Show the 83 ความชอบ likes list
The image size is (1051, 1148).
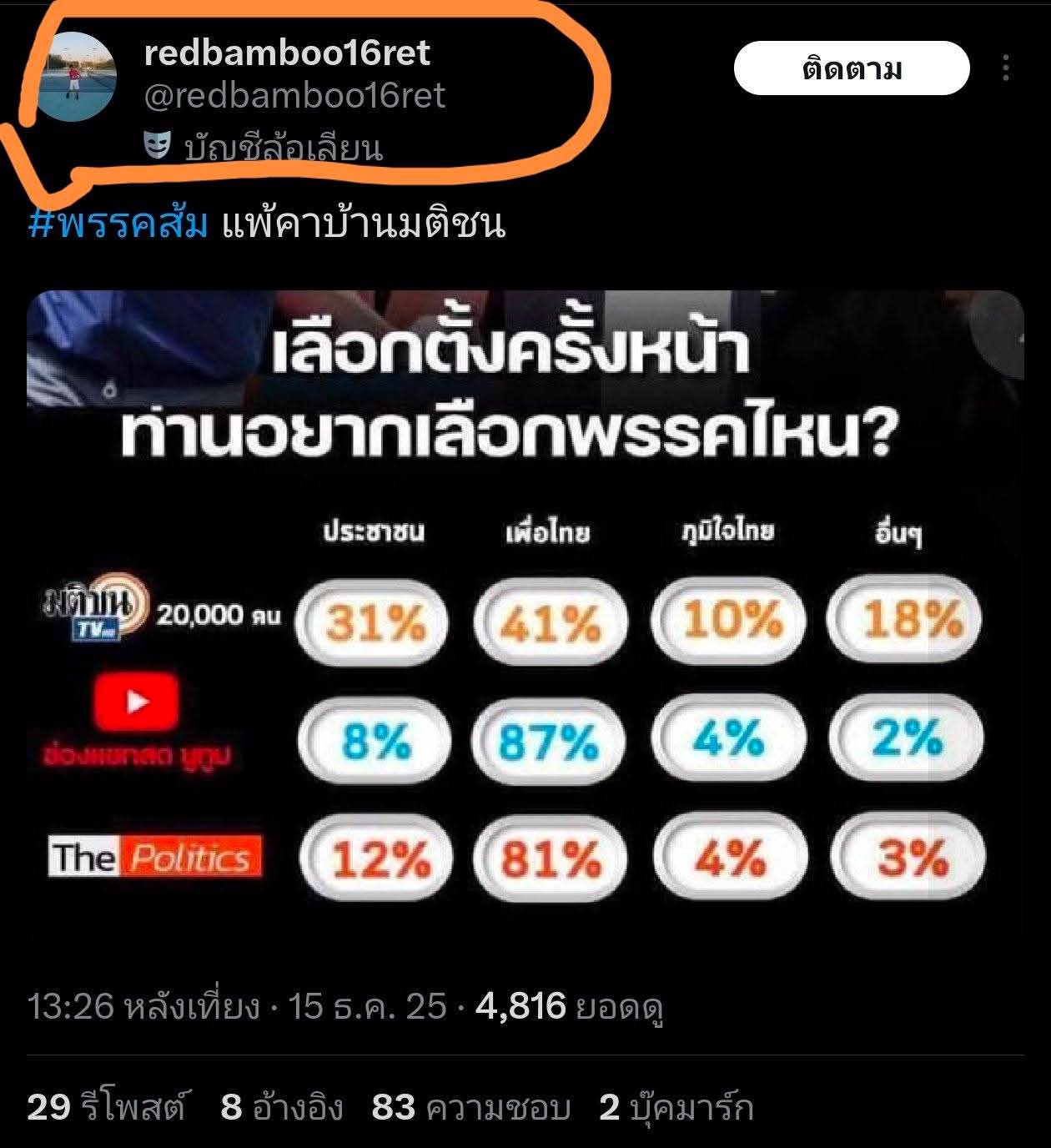coord(470,1107)
